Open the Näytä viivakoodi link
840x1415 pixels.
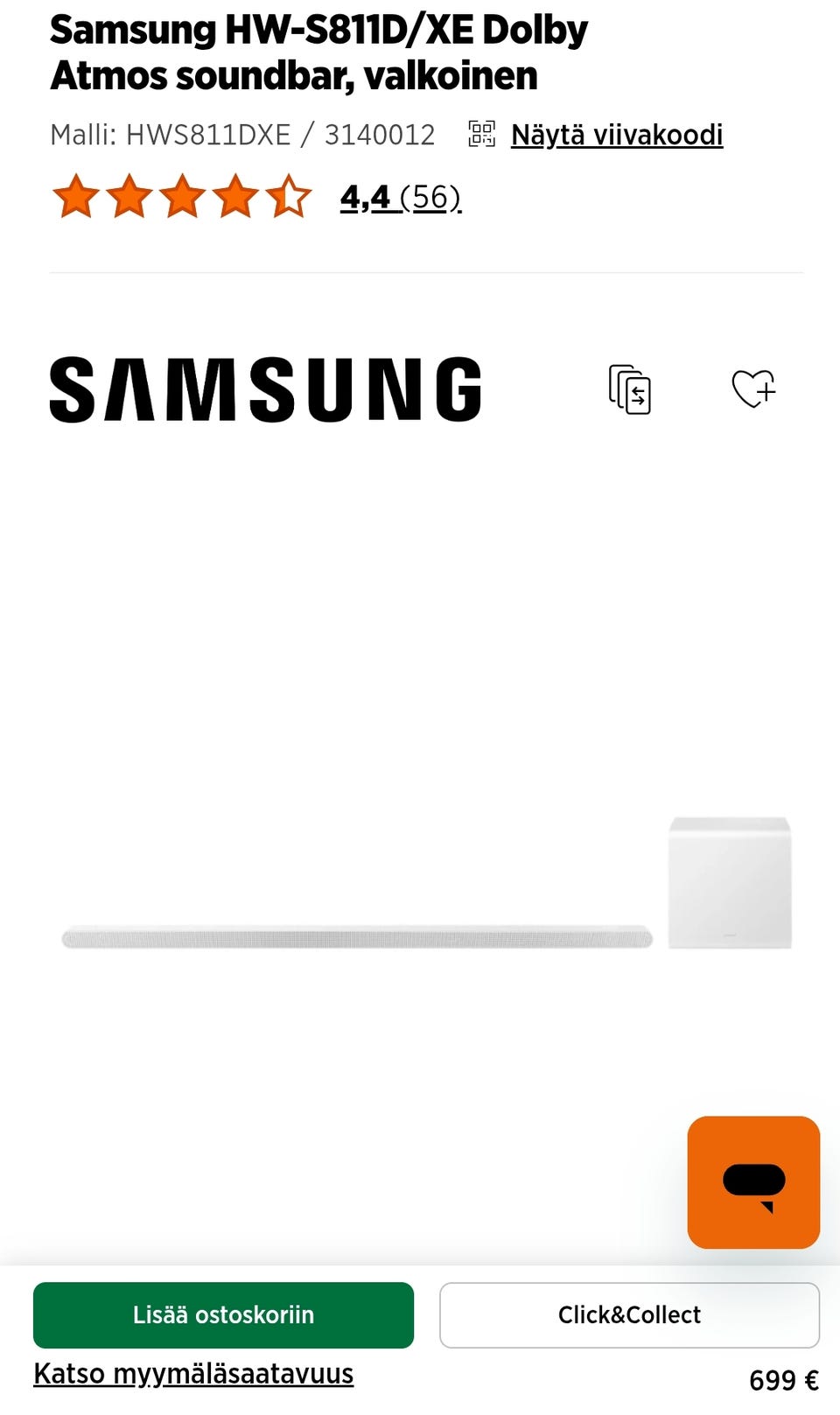[616, 135]
